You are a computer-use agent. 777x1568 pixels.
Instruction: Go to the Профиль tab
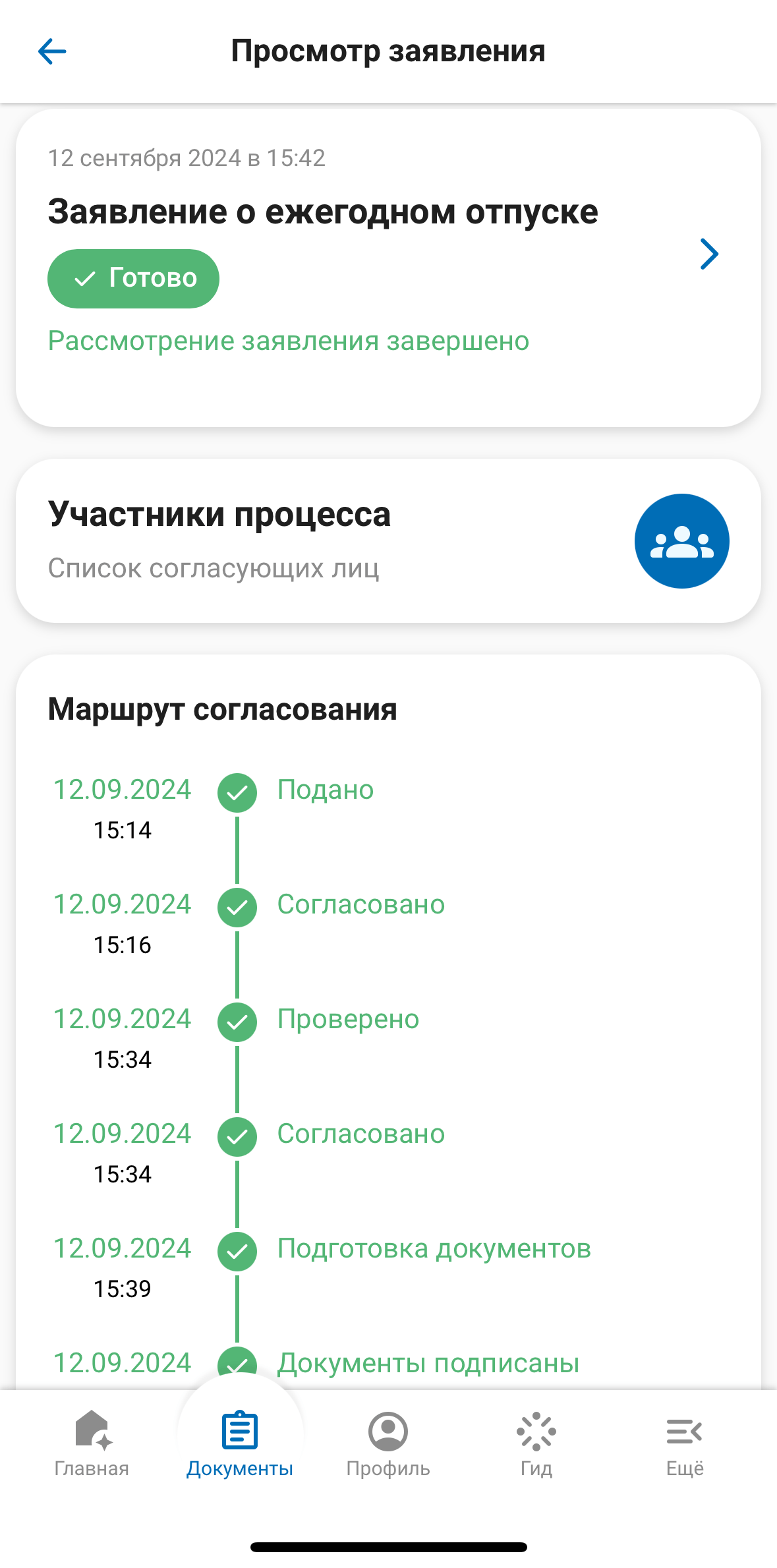pyautogui.click(x=388, y=1443)
